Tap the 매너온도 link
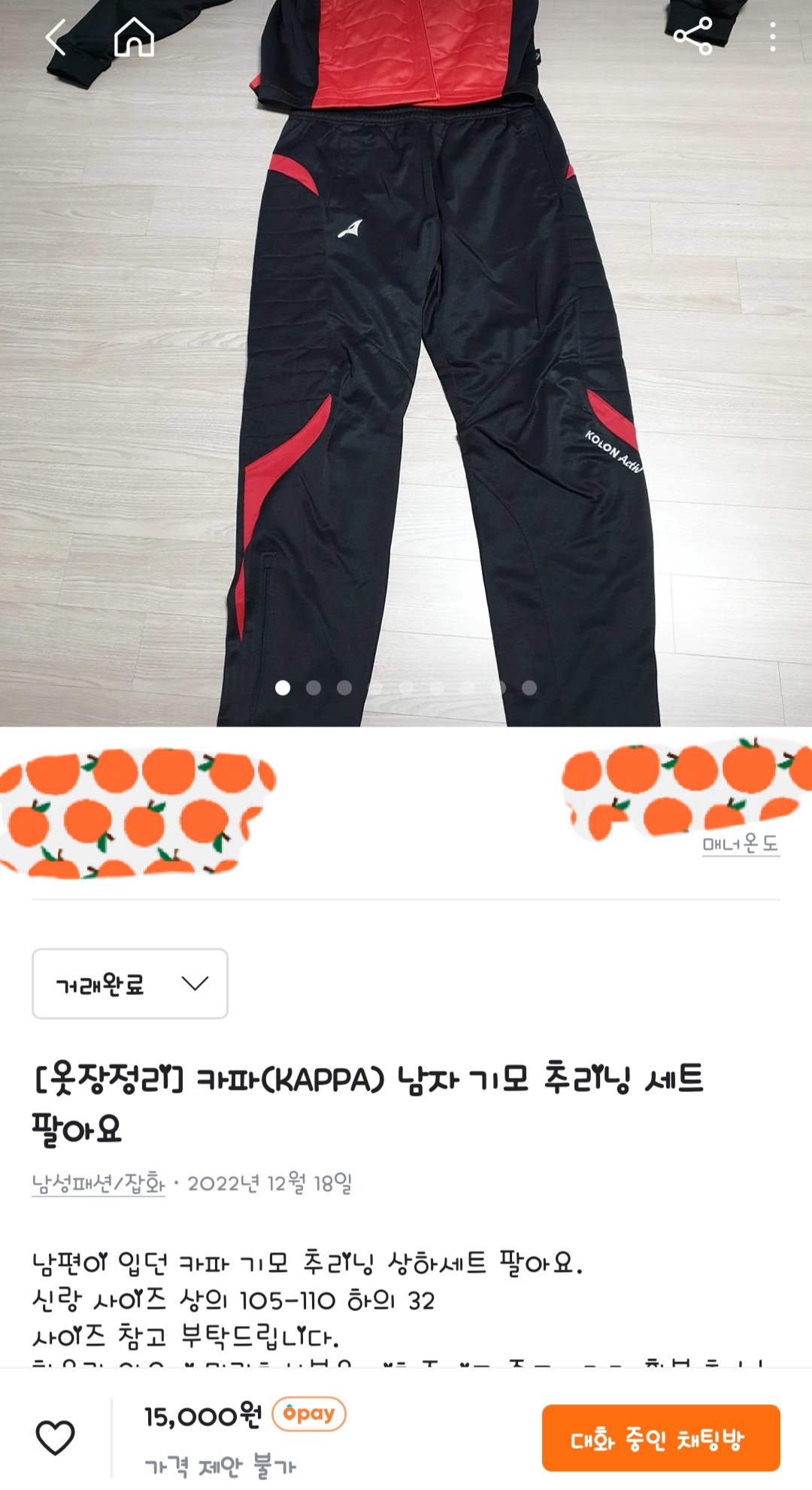 [741, 844]
